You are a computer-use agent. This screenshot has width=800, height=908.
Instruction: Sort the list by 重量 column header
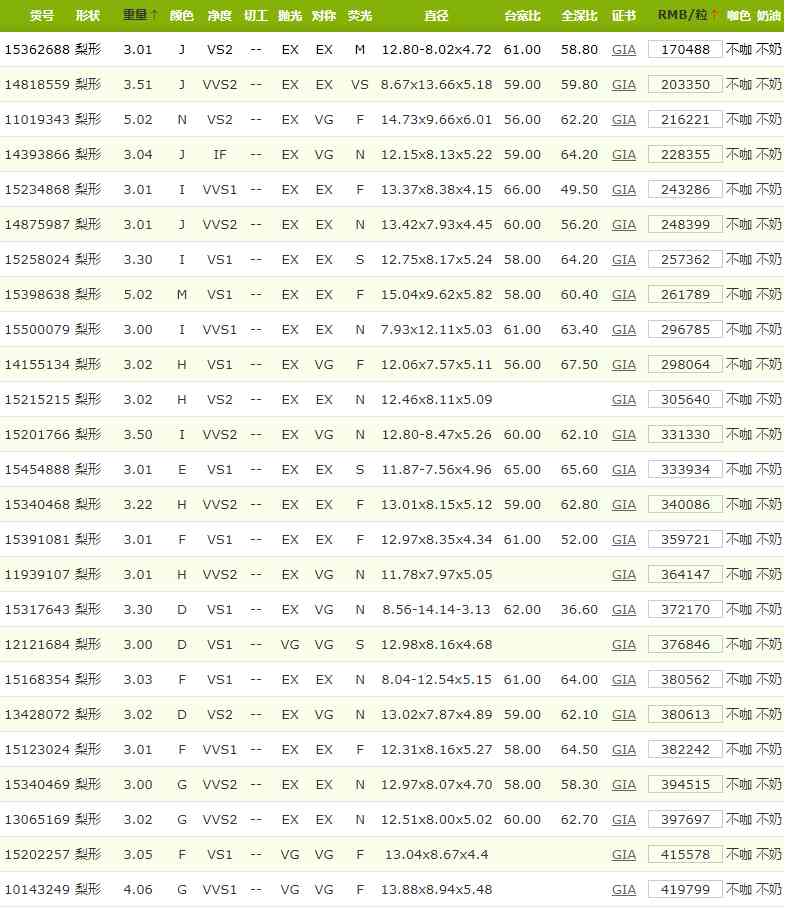tap(138, 16)
